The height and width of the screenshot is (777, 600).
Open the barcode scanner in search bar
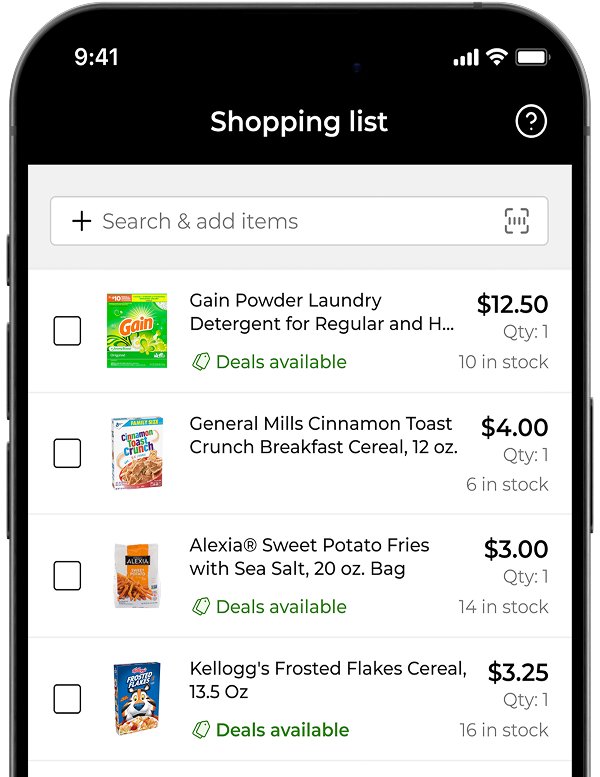(516, 221)
